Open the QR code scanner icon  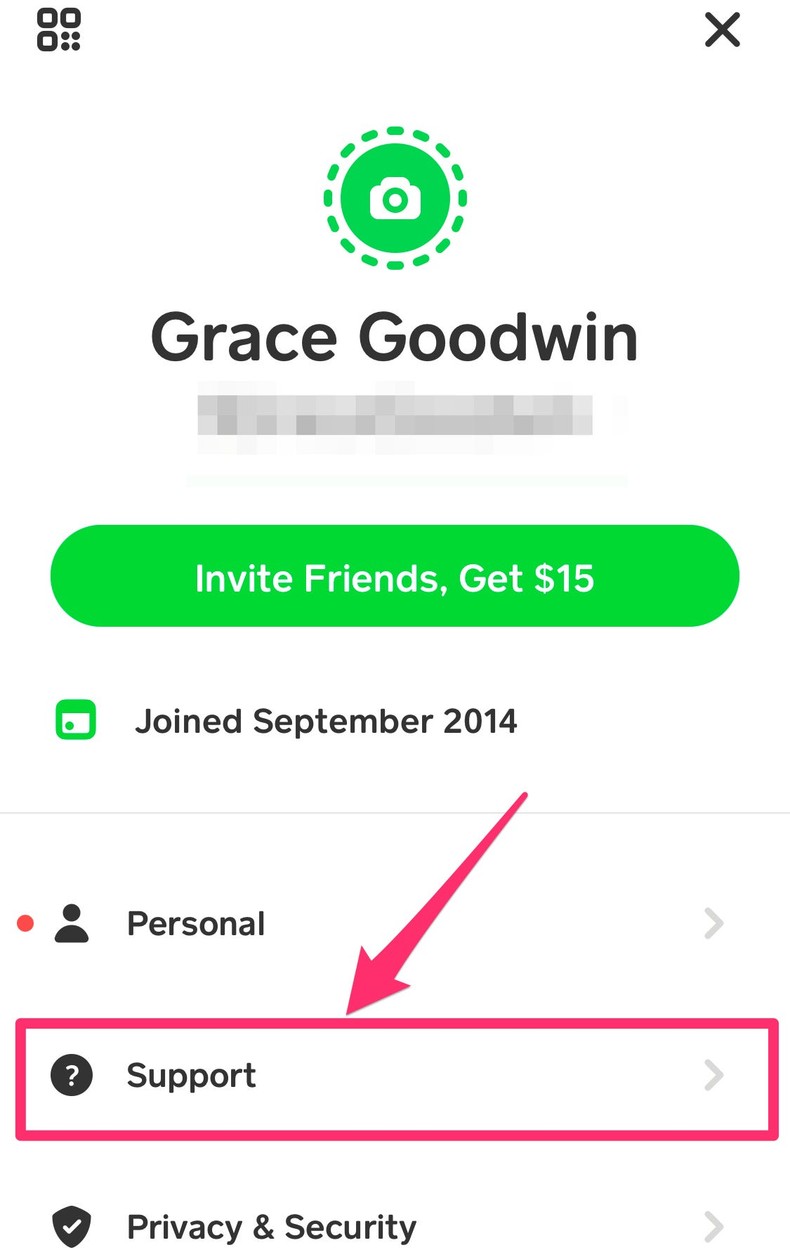(59, 30)
